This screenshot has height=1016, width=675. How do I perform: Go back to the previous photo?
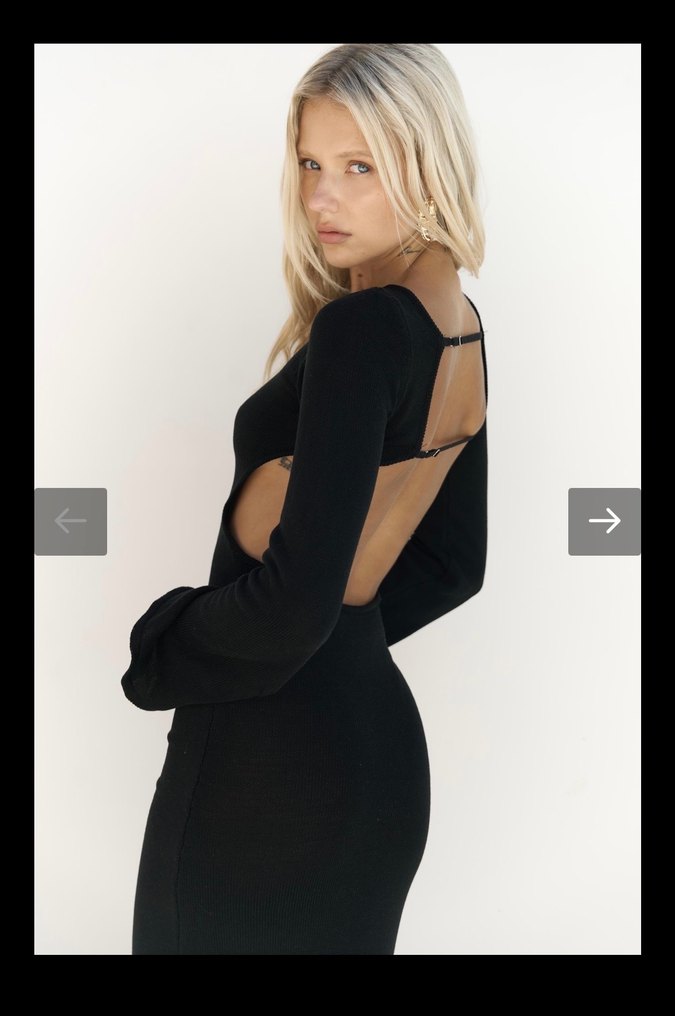pyautogui.click(x=70, y=521)
